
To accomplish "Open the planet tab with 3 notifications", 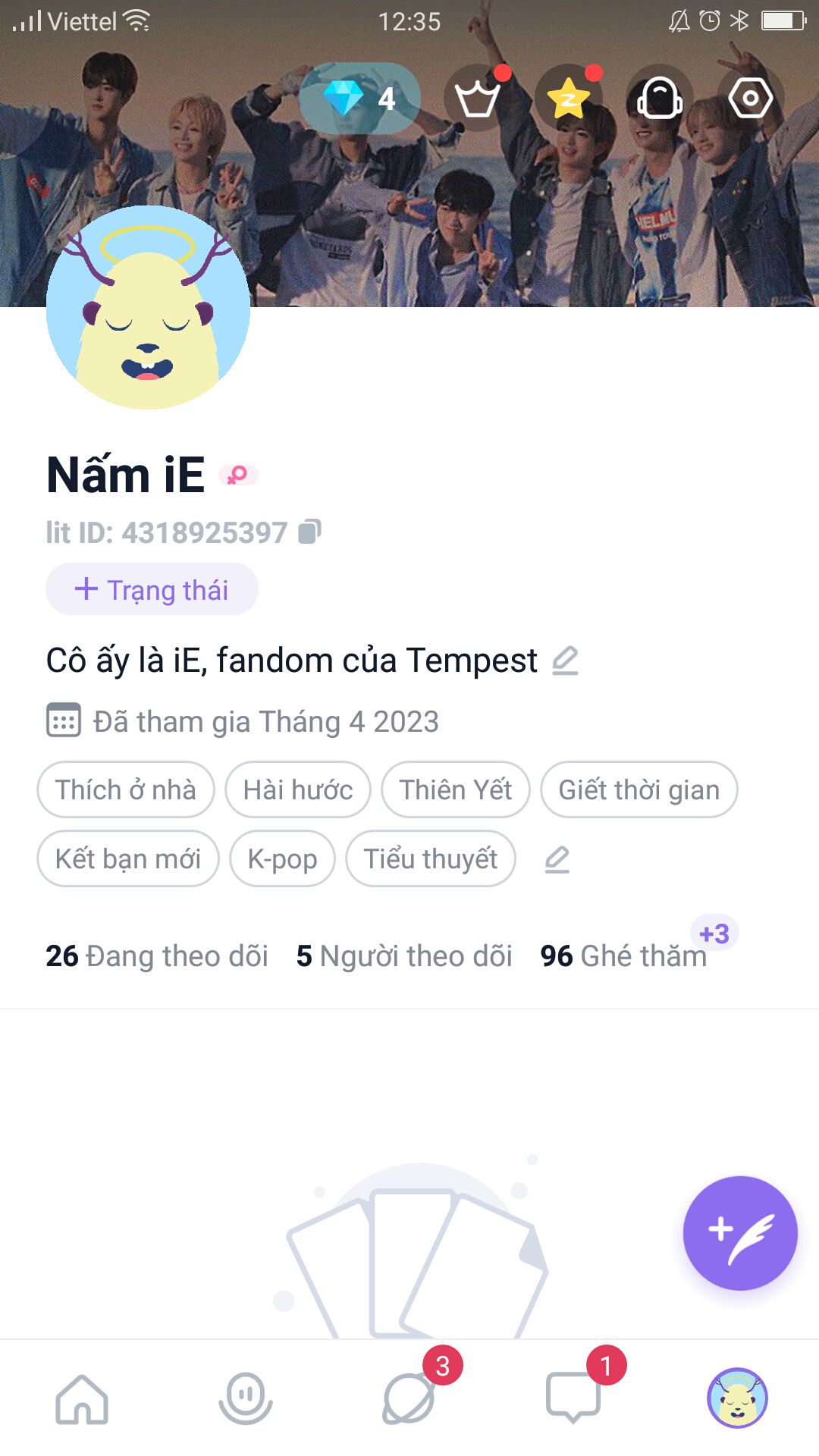I will point(409,1398).
